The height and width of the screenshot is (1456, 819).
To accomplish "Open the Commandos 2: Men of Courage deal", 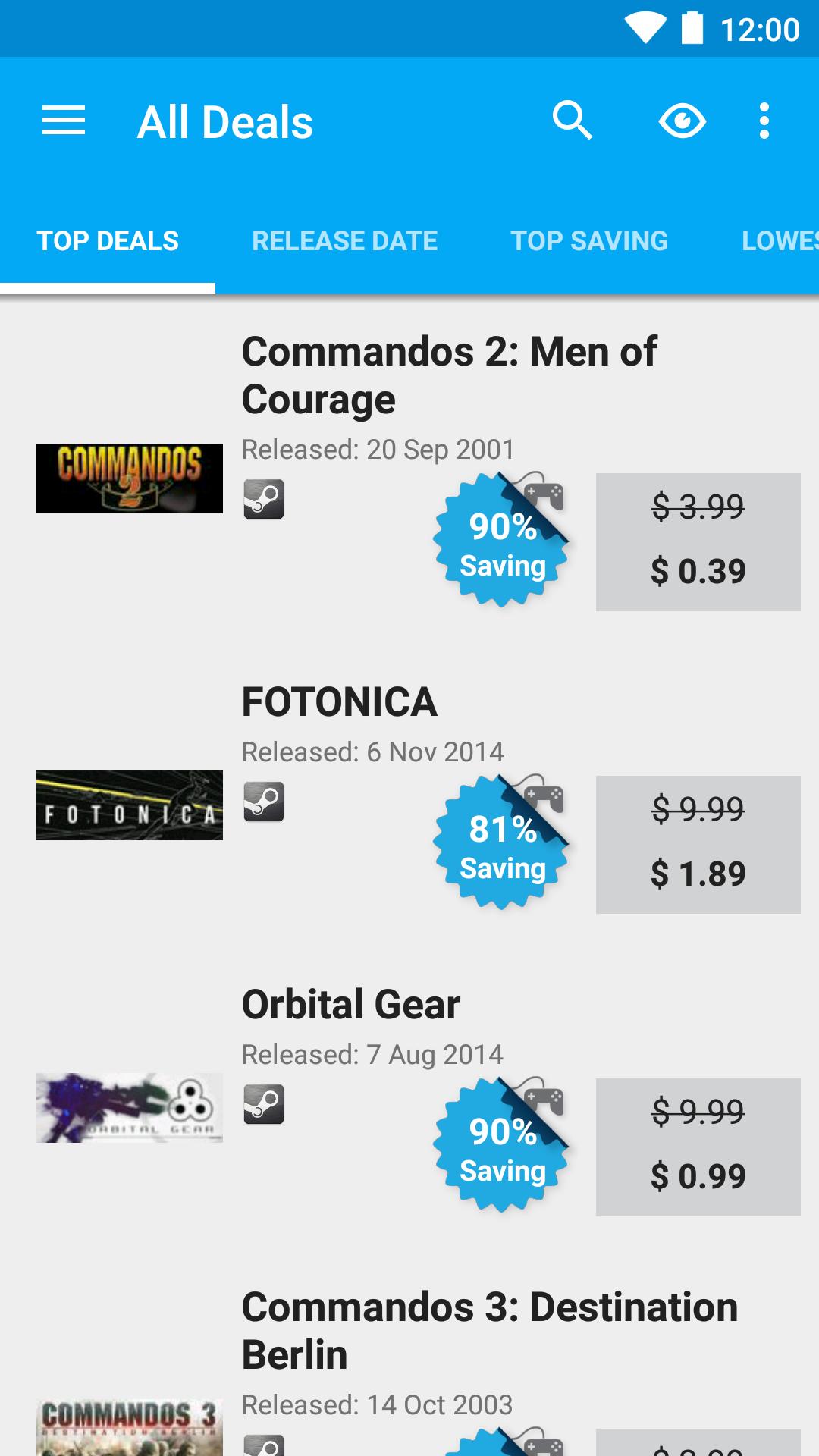I will [x=450, y=375].
